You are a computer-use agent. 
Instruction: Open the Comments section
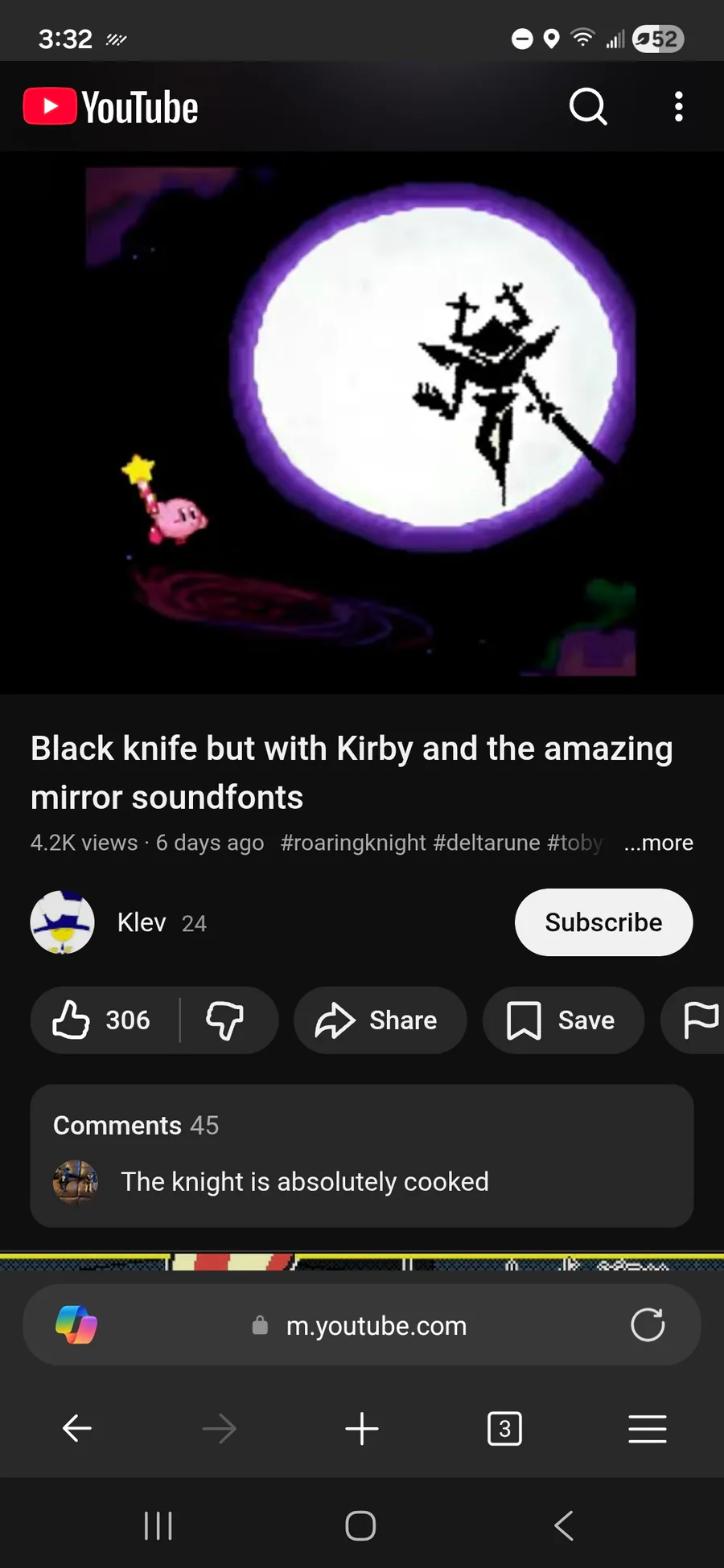pos(362,1155)
